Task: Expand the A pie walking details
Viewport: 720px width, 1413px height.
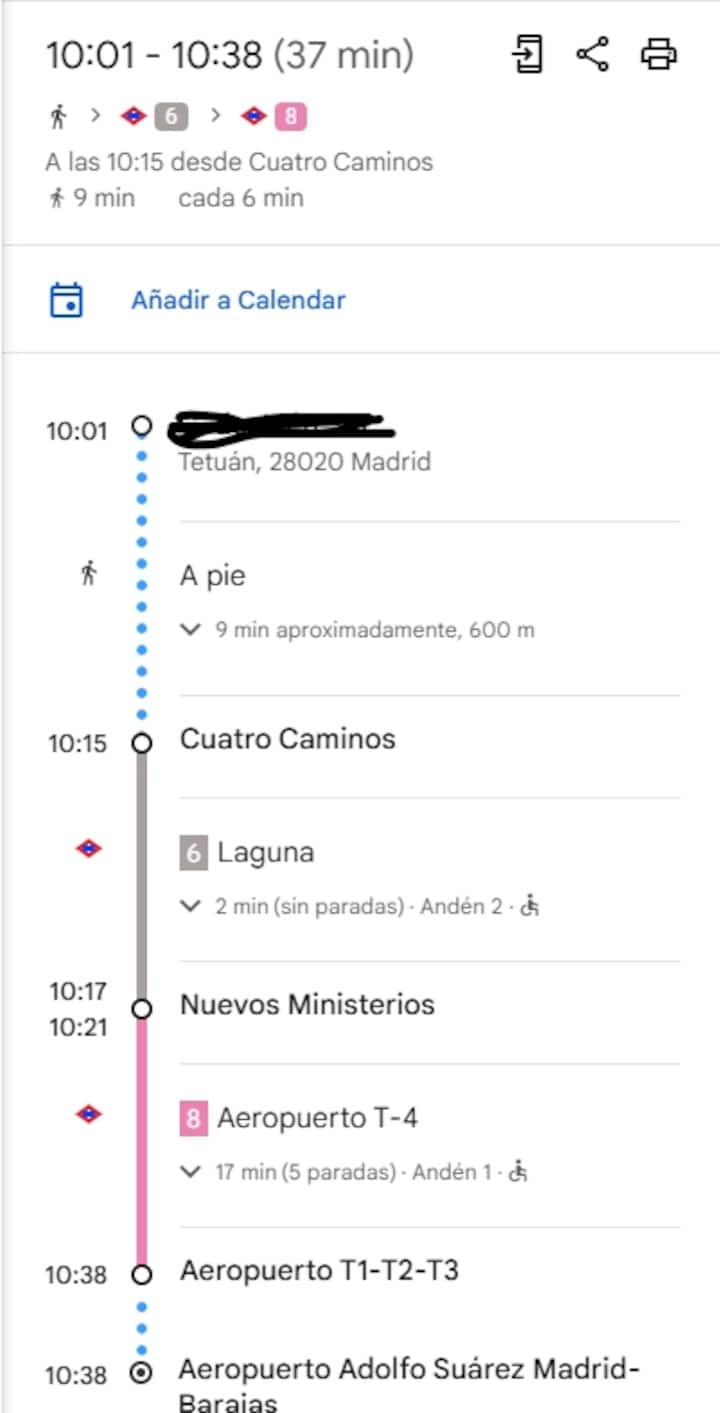Action: pyautogui.click(x=190, y=630)
